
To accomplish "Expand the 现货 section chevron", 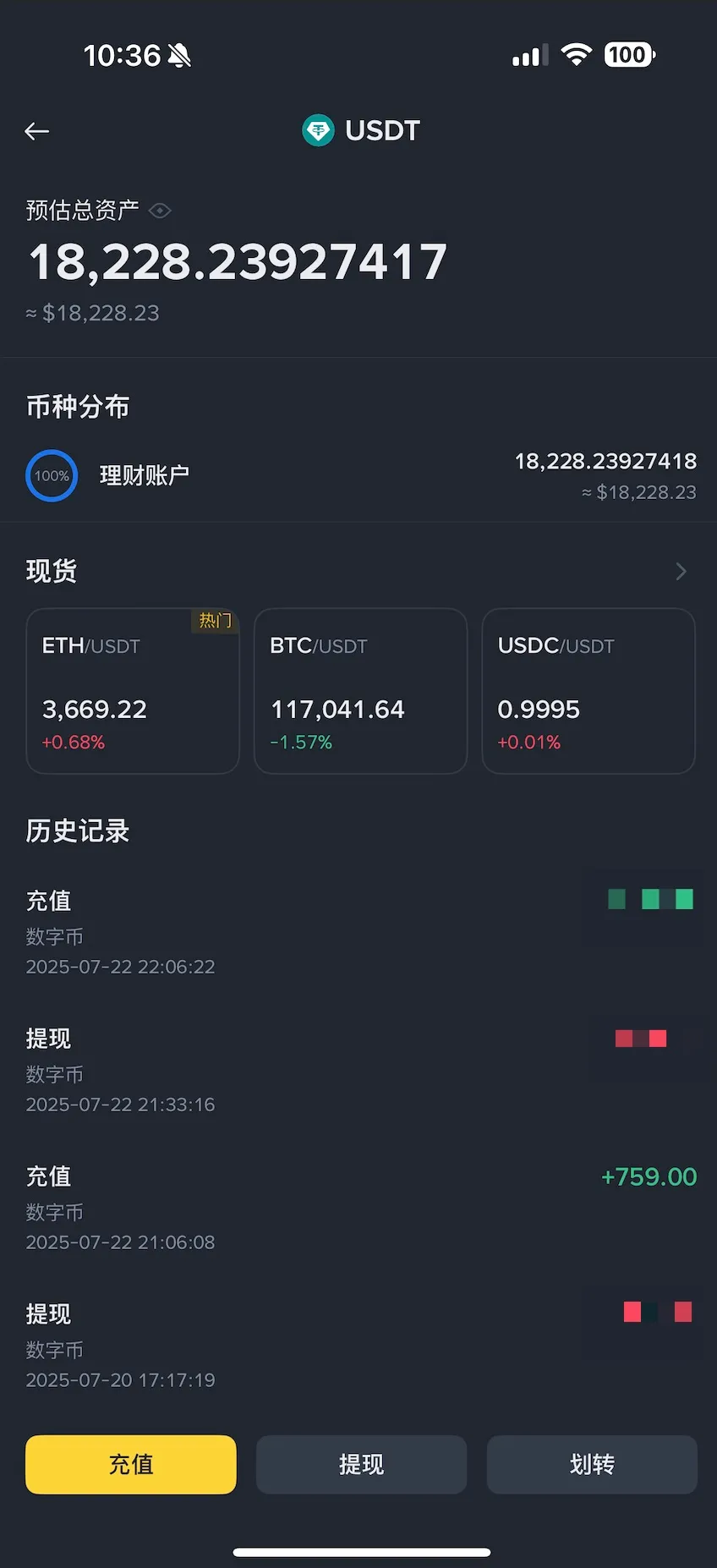I will coord(681,572).
